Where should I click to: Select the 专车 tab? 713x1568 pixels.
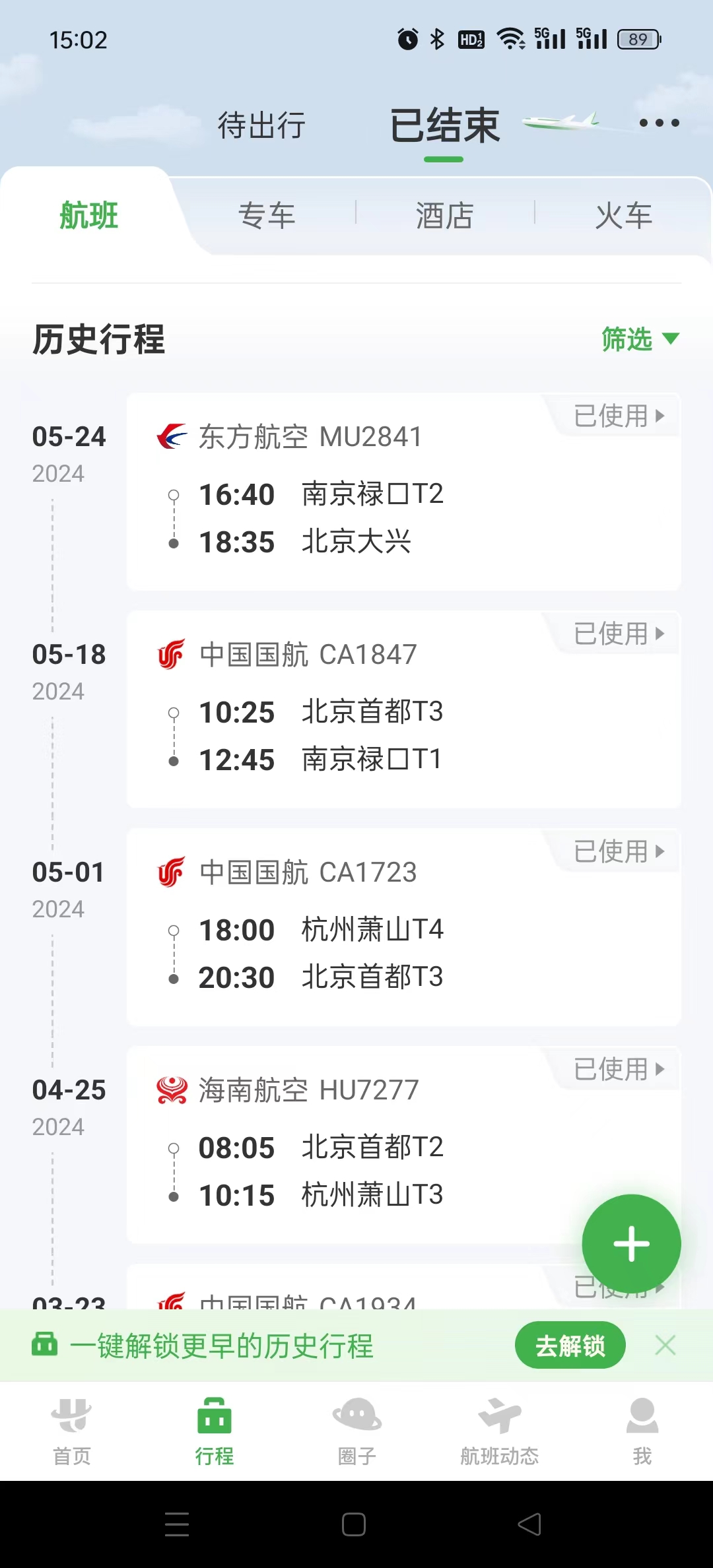click(x=267, y=216)
